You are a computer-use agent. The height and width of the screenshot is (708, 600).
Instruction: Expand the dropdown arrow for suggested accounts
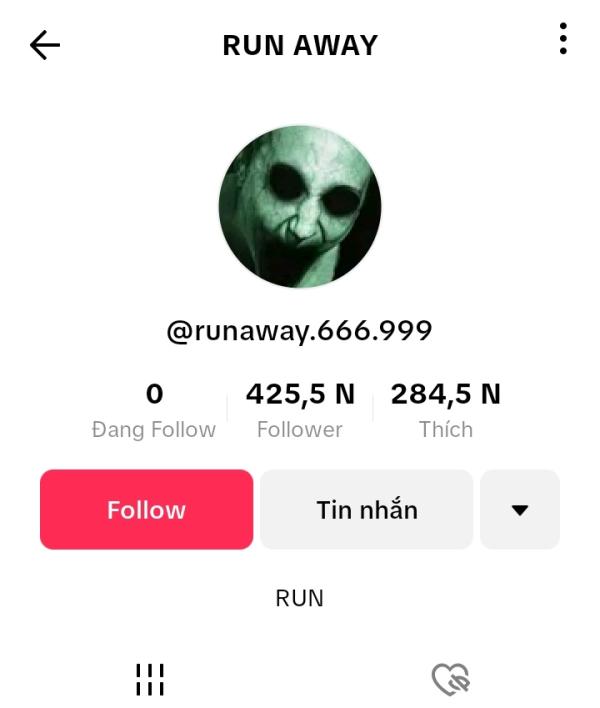point(519,510)
